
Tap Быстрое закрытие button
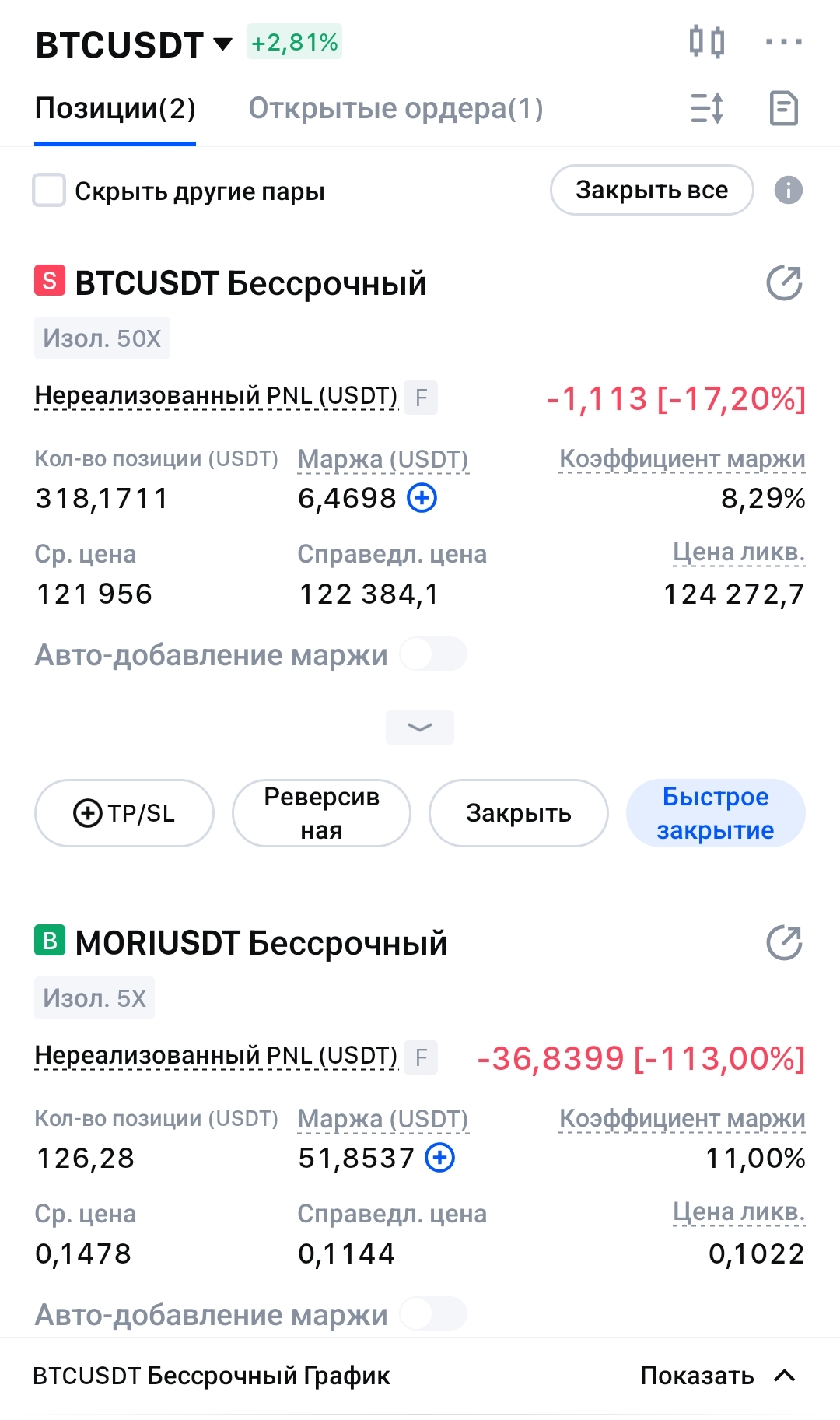point(716,813)
